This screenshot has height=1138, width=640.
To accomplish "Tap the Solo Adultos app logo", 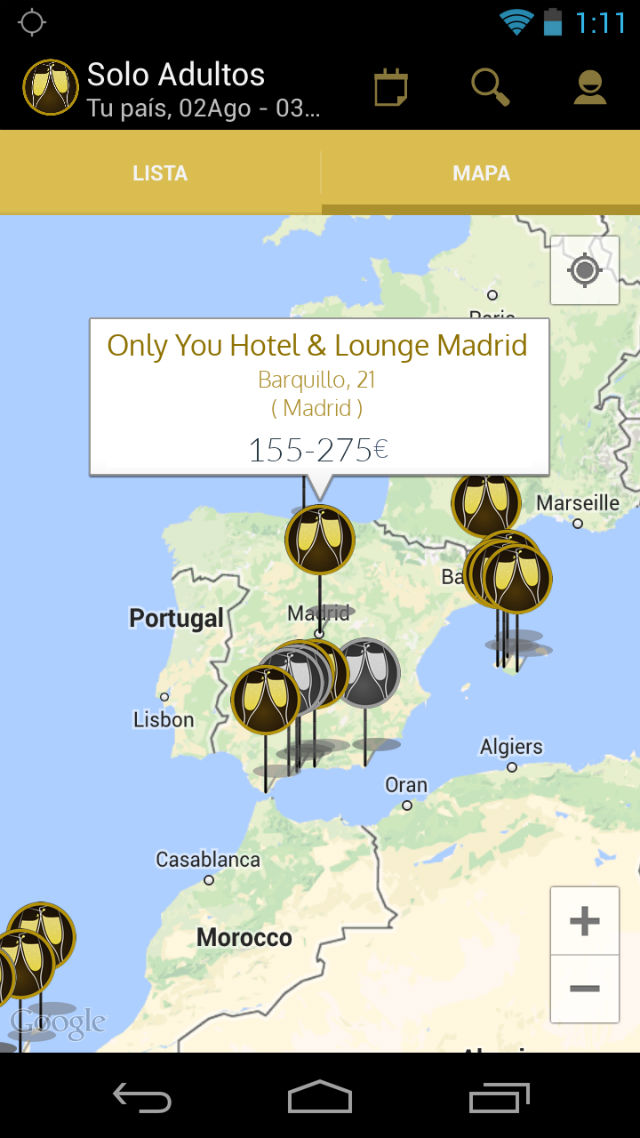I will coord(50,87).
